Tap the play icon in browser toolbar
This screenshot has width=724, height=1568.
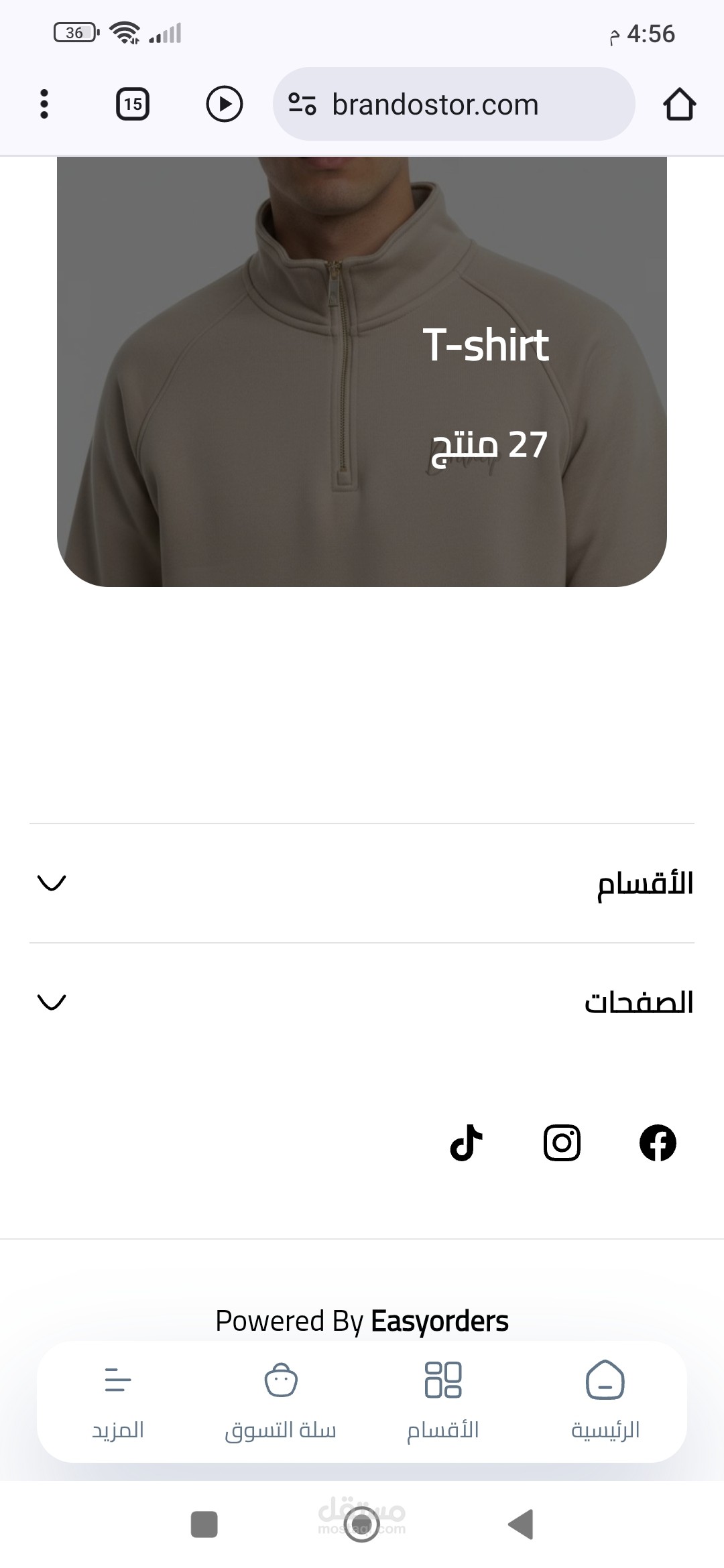click(224, 105)
